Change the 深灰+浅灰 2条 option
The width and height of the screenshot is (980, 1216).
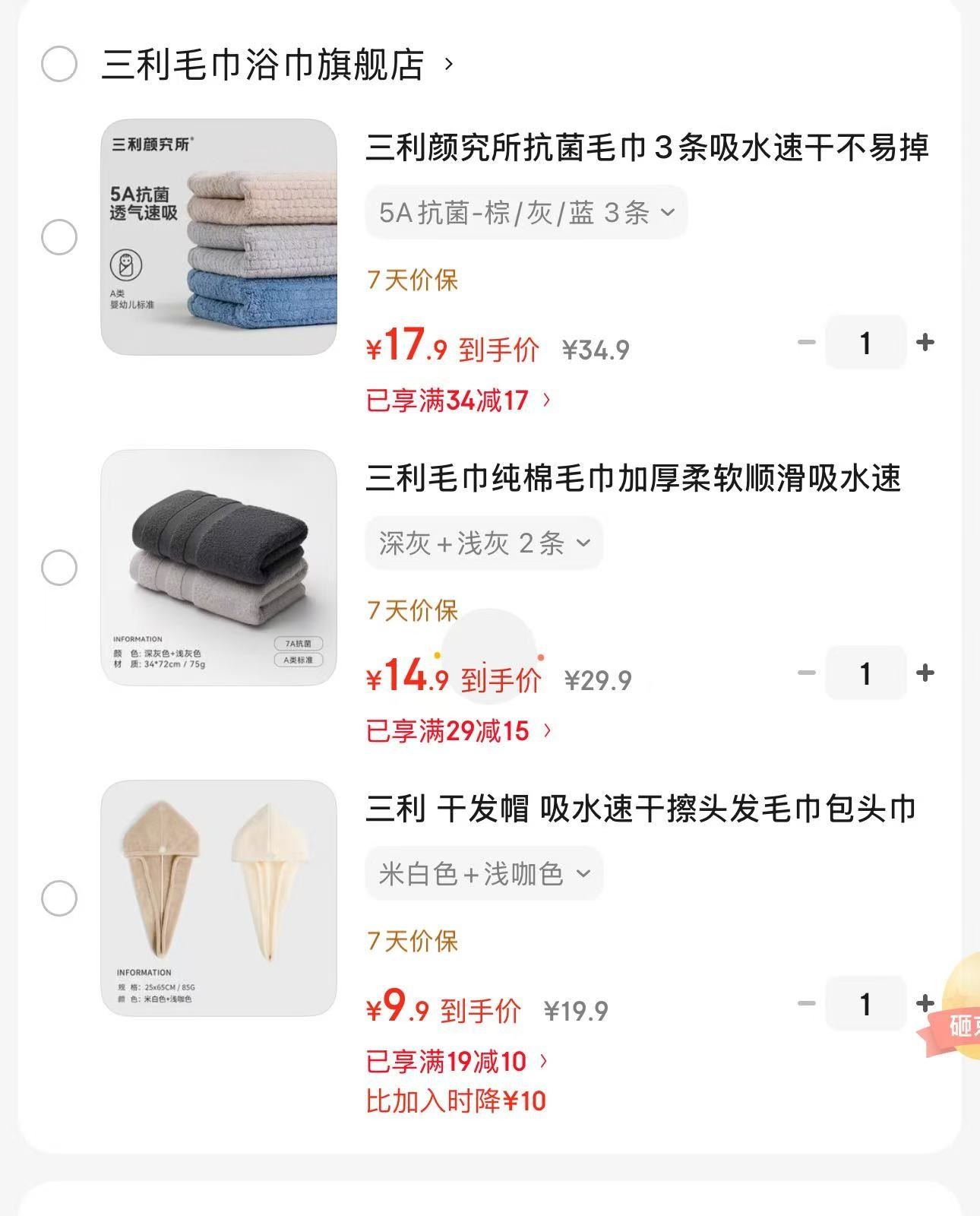point(484,543)
